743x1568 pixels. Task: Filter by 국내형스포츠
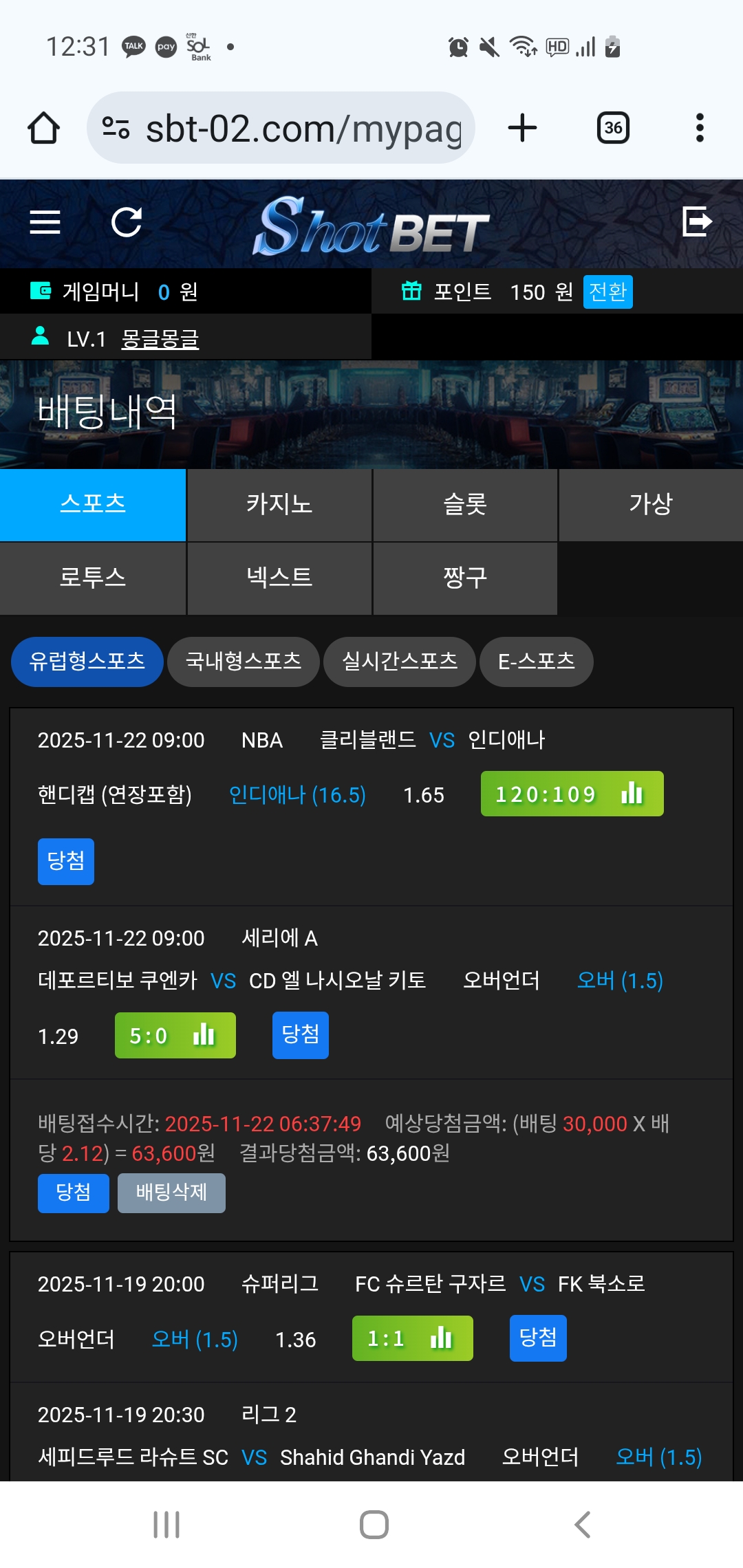[x=244, y=662]
